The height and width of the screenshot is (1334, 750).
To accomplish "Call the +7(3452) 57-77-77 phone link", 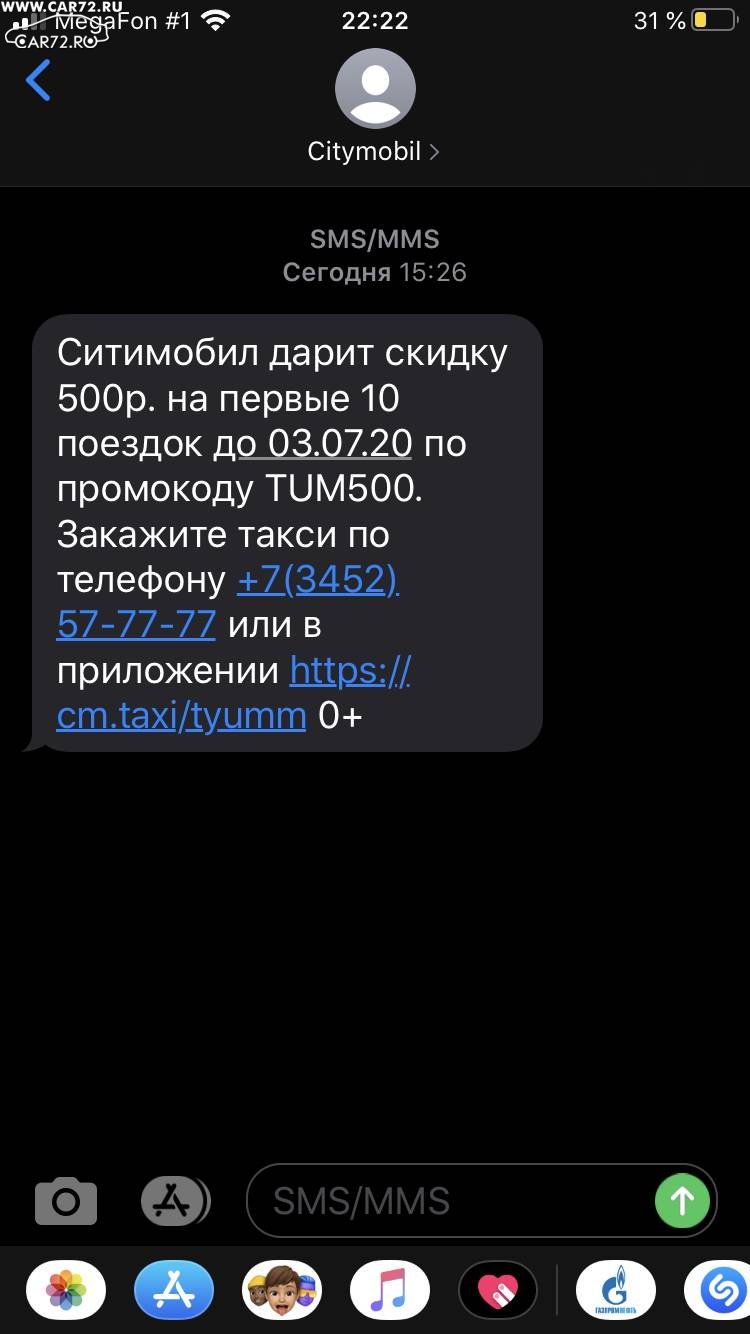I will (x=228, y=602).
